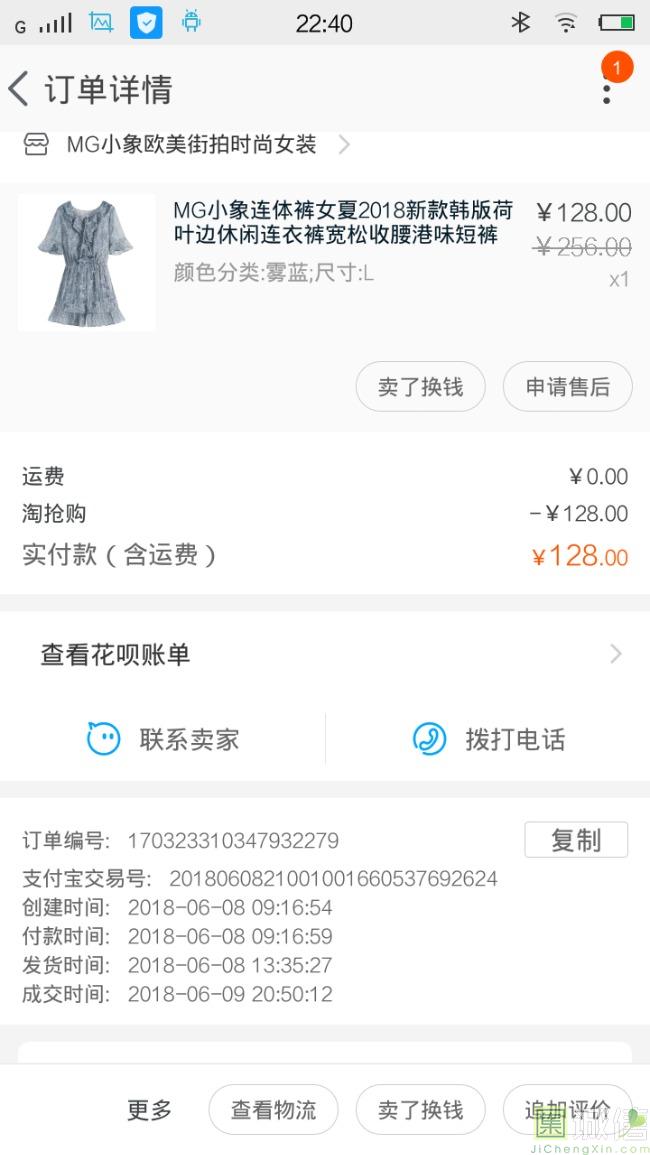Request after-sales service via 申请售后
The height and width of the screenshot is (1155, 650).
(x=567, y=387)
